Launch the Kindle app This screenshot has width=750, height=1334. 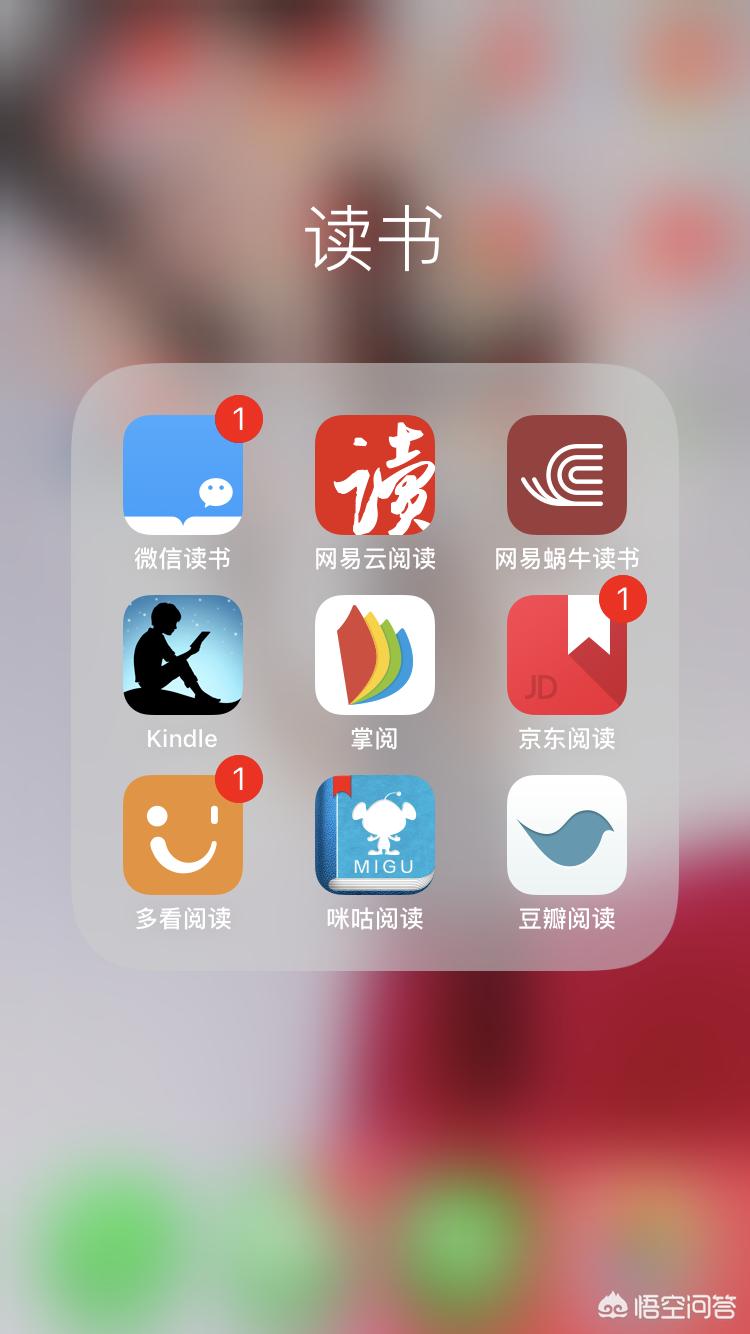(183, 655)
